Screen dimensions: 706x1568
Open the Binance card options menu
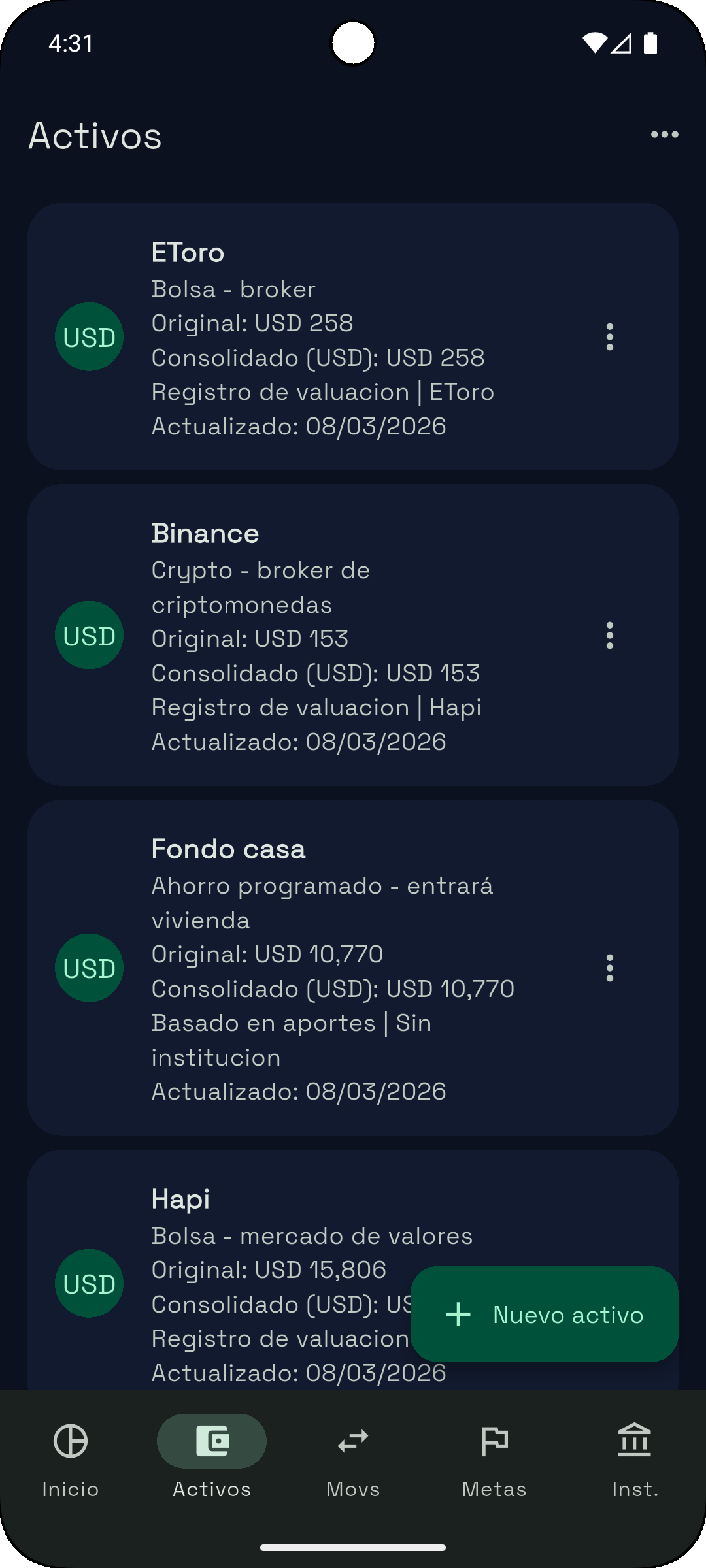coord(609,634)
